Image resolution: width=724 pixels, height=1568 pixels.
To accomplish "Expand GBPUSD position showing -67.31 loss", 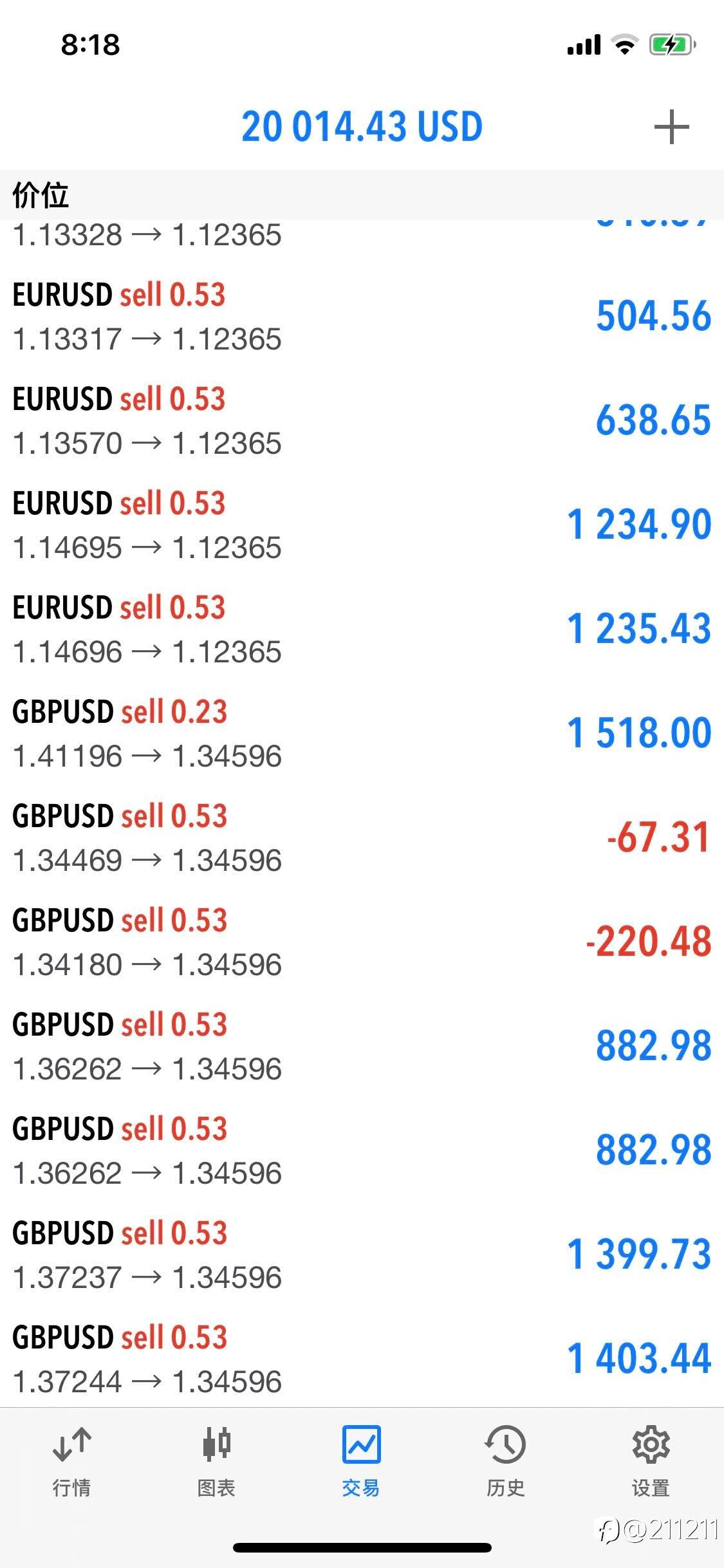I will (362, 837).
